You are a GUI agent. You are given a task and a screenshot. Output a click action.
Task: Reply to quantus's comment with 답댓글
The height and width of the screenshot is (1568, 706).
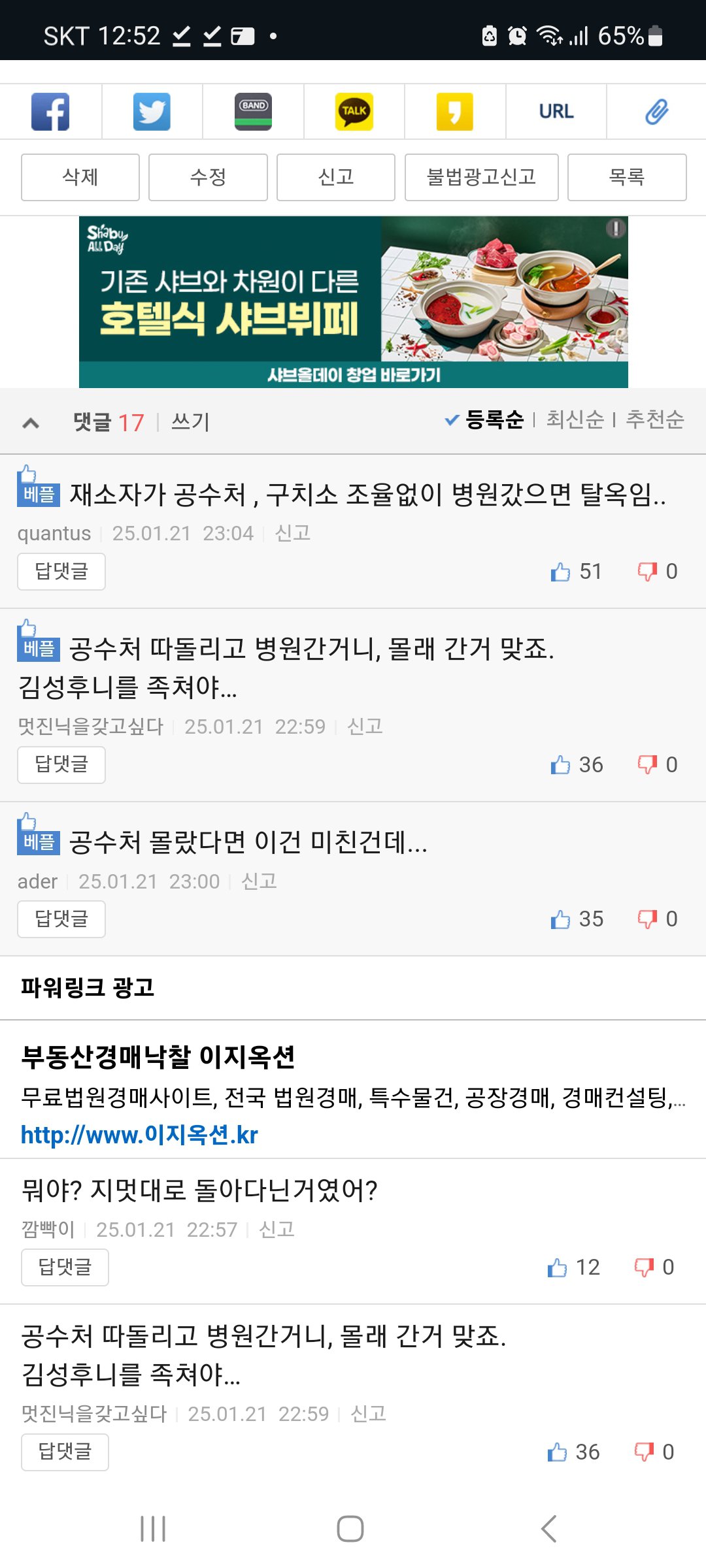coord(61,572)
